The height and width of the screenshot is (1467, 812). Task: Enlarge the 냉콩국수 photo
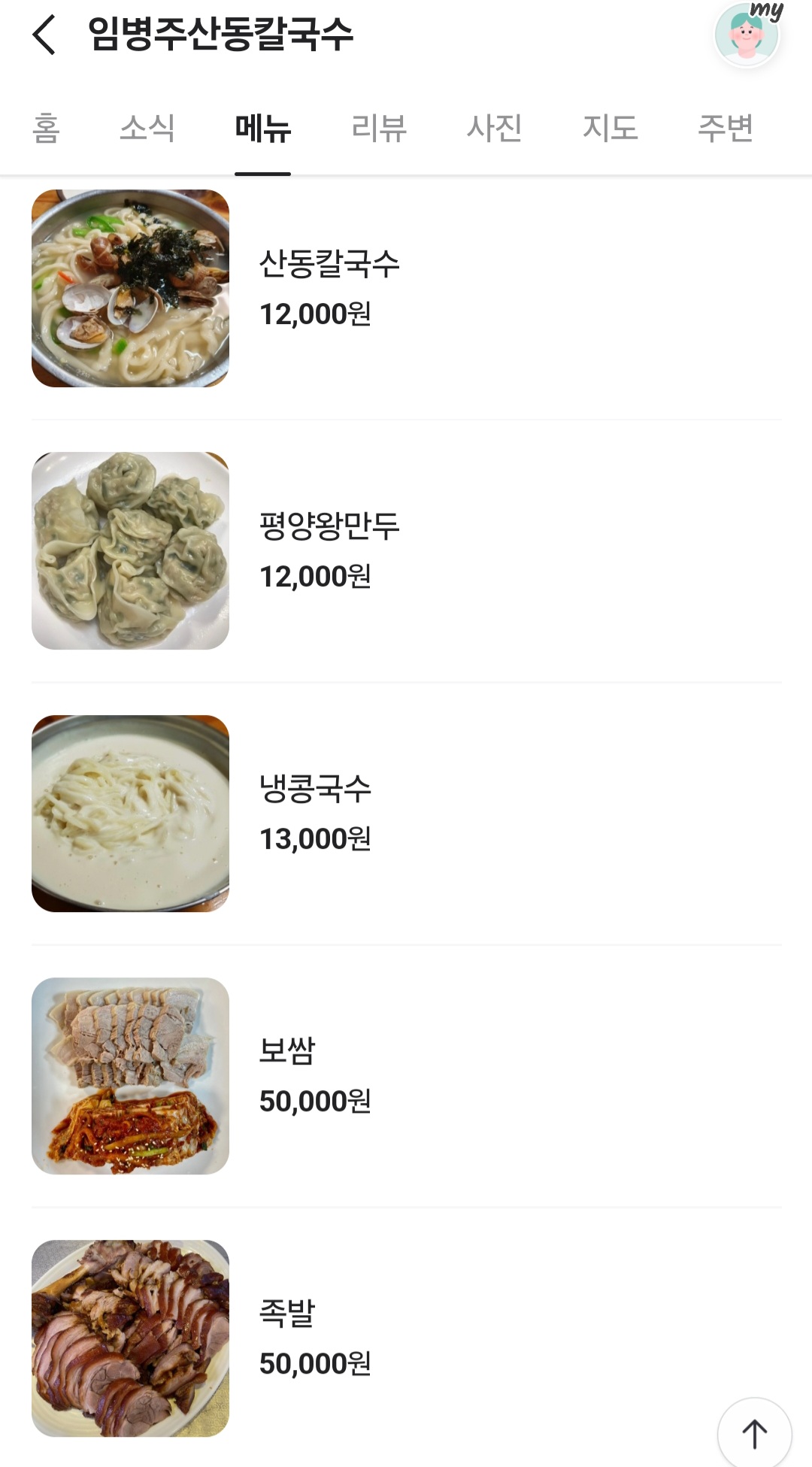click(x=130, y=814)
